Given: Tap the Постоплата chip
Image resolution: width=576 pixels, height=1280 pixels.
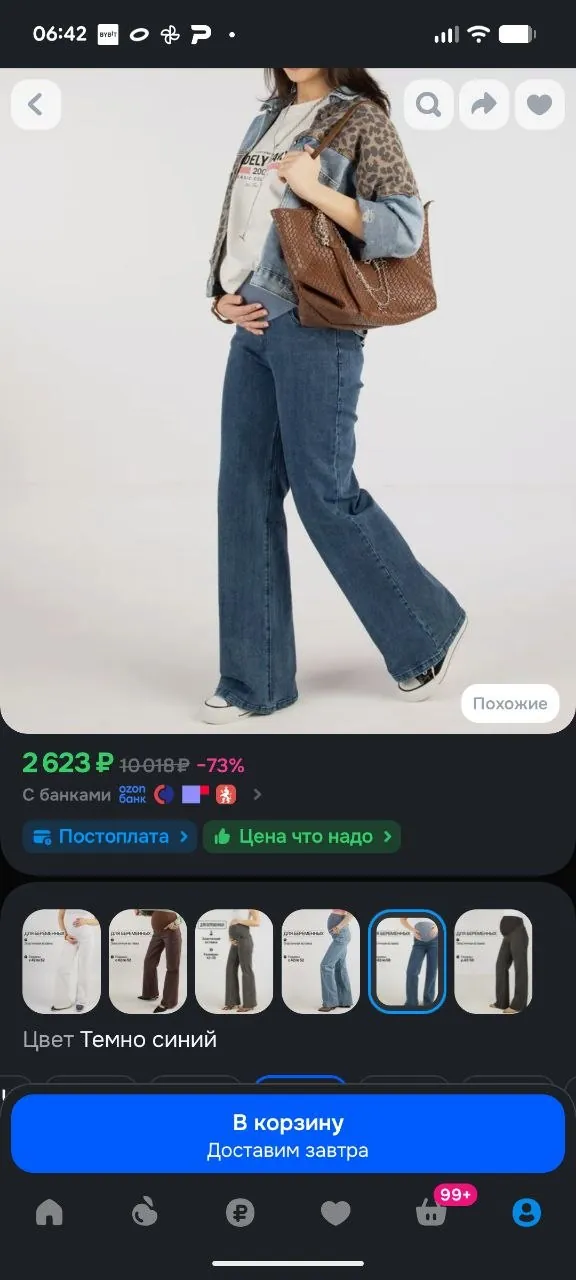Looking at the screenshot, I should (110, 837).
